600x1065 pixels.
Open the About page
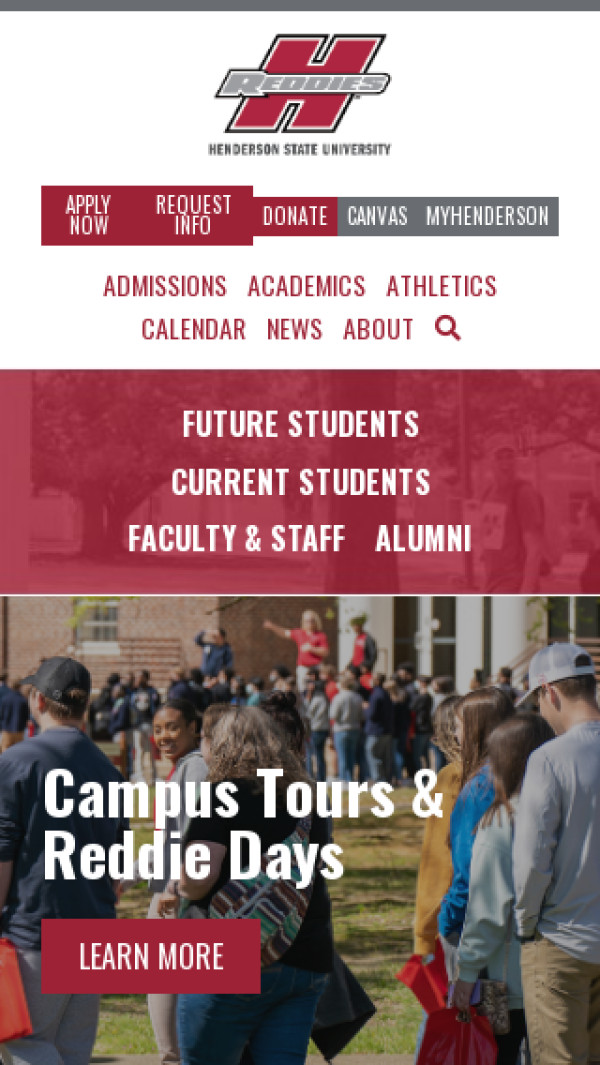tap(378, 329)
